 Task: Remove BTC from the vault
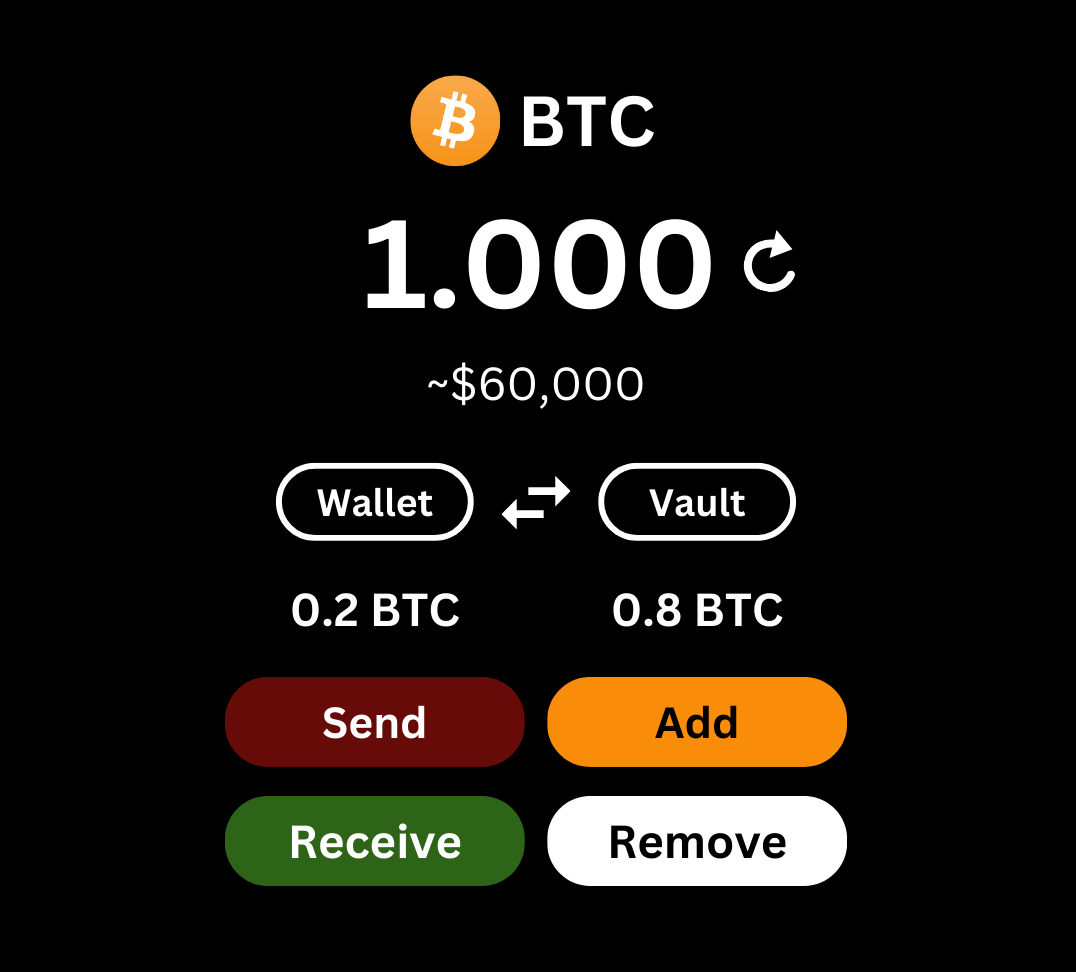pyautogui.click(x=697, y=841)
